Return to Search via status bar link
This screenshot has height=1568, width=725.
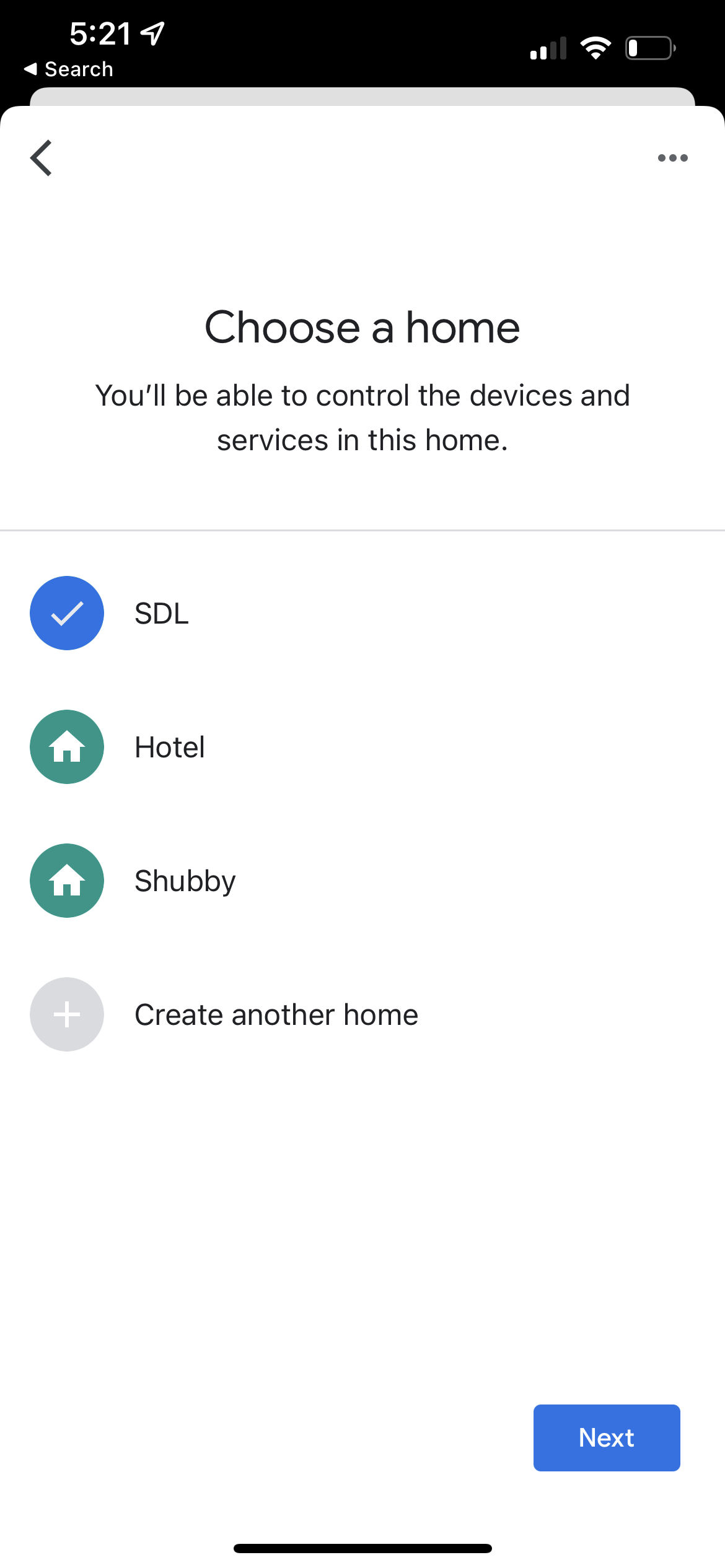pyautogui.click(x=69, y=69)
